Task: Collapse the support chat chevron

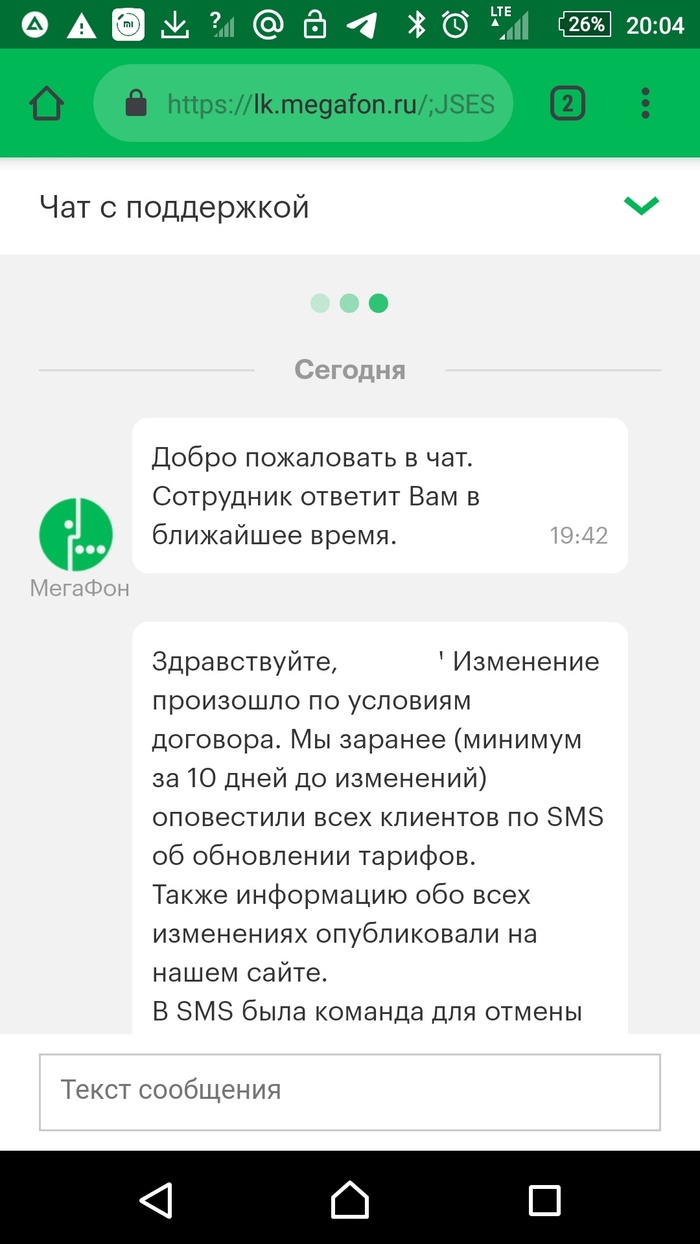Action: [641, 207]
